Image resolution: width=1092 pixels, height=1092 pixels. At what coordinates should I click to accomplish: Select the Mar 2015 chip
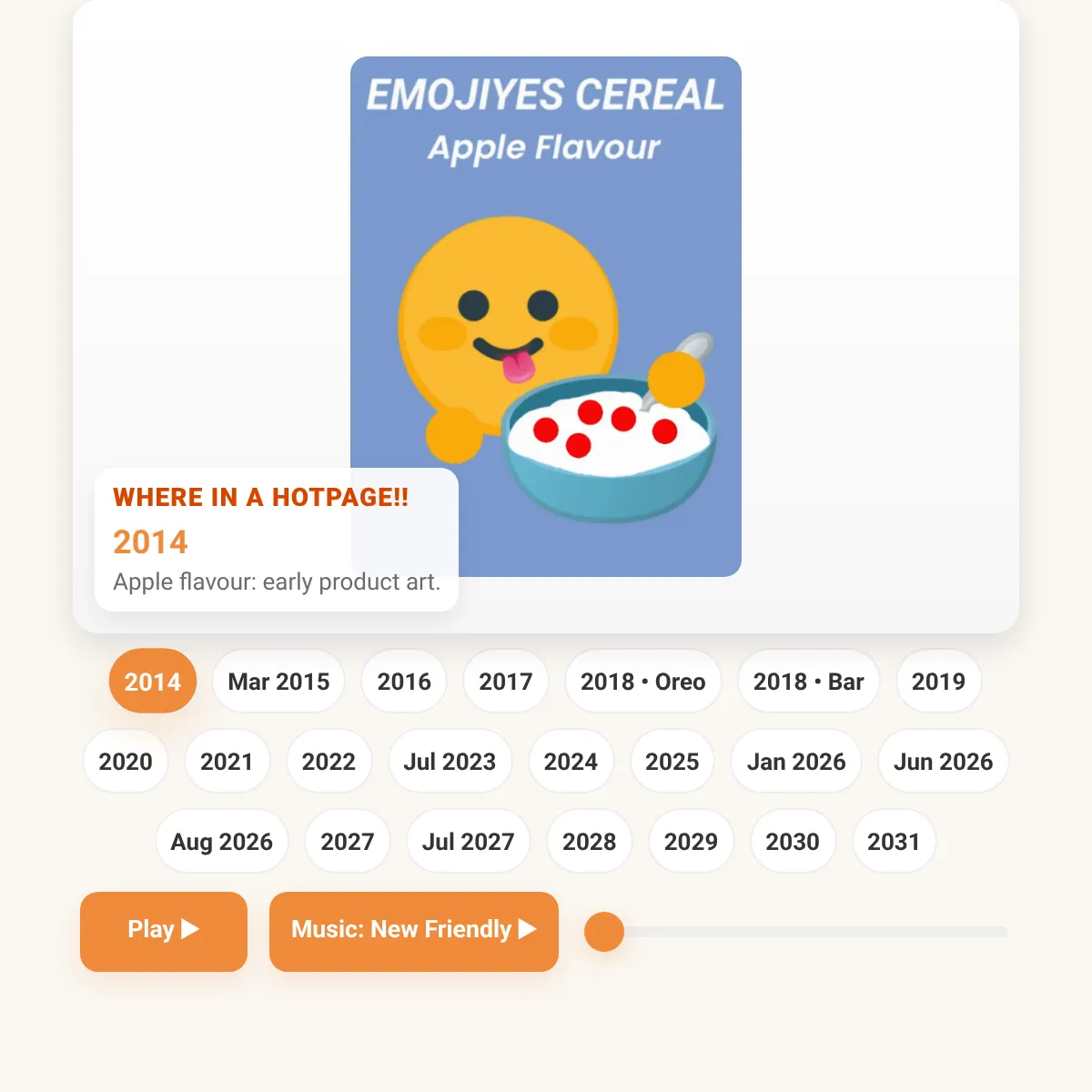pyautogui.click(x=278, y=682)
